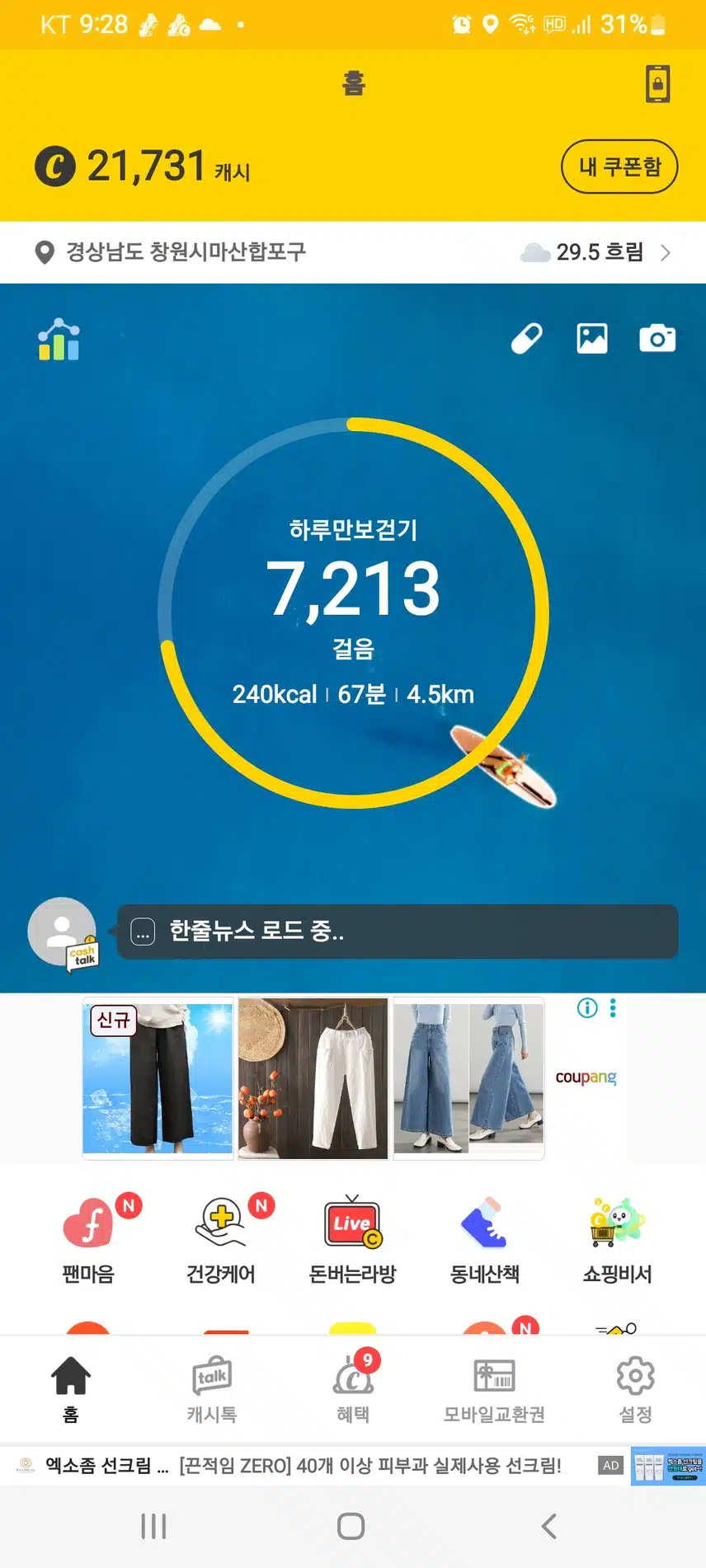Open the cash talk profile avatar
This screenshot has width=706, height=1568.
(x=62, y=932)
